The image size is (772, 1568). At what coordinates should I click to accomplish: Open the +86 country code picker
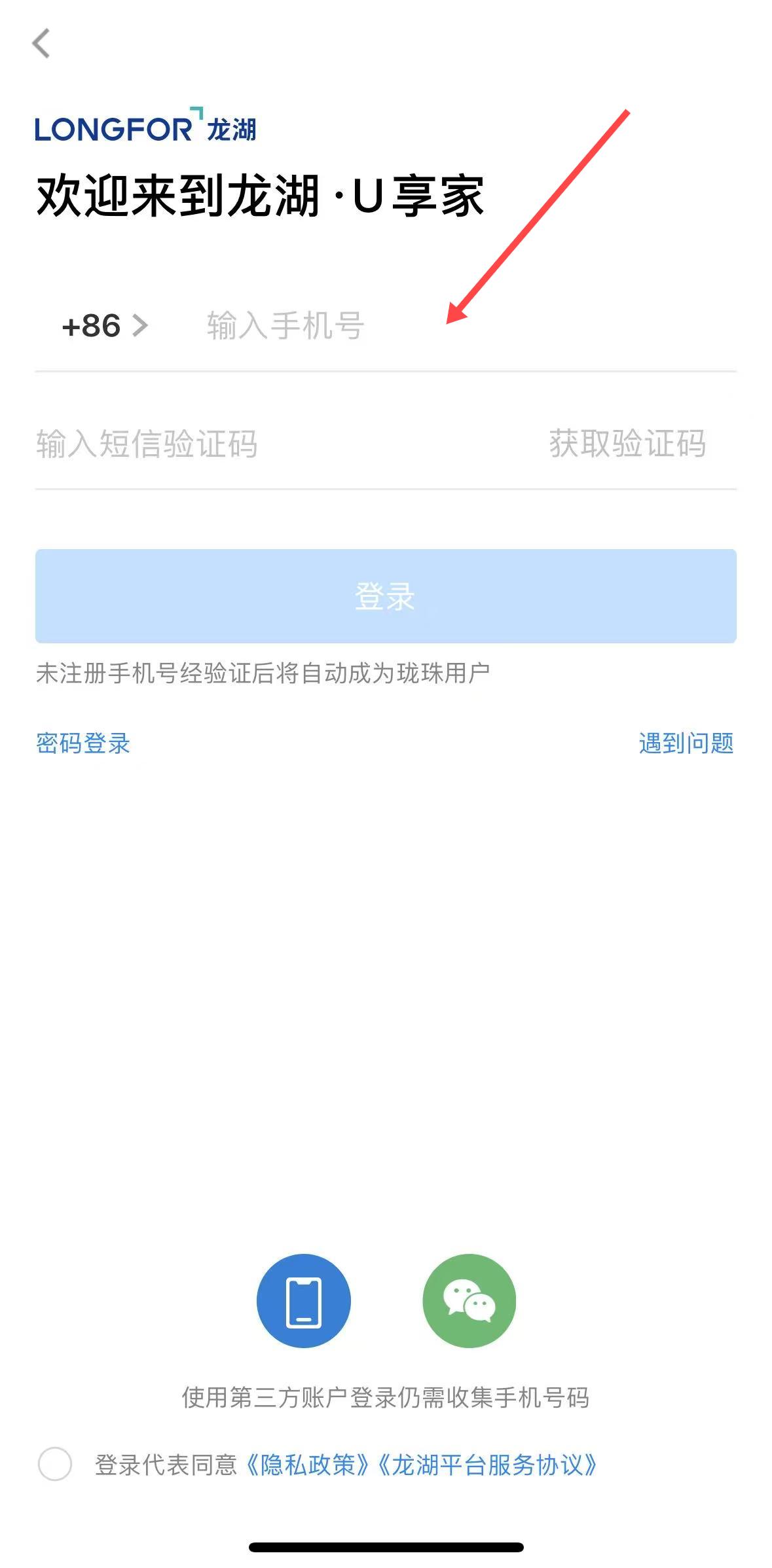pos(105,326)
